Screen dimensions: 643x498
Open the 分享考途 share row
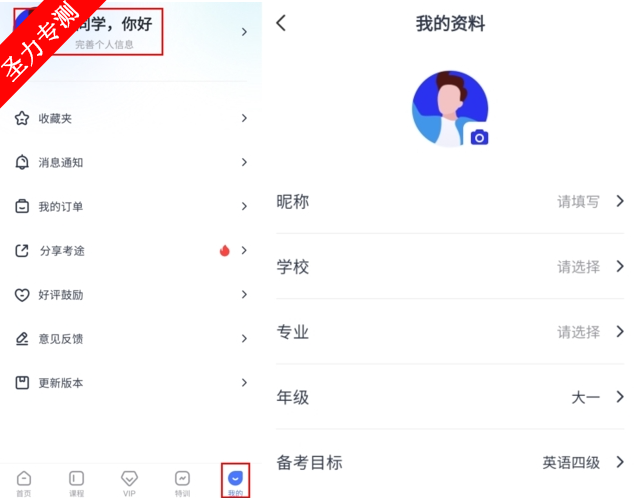(x=130, y=250)
